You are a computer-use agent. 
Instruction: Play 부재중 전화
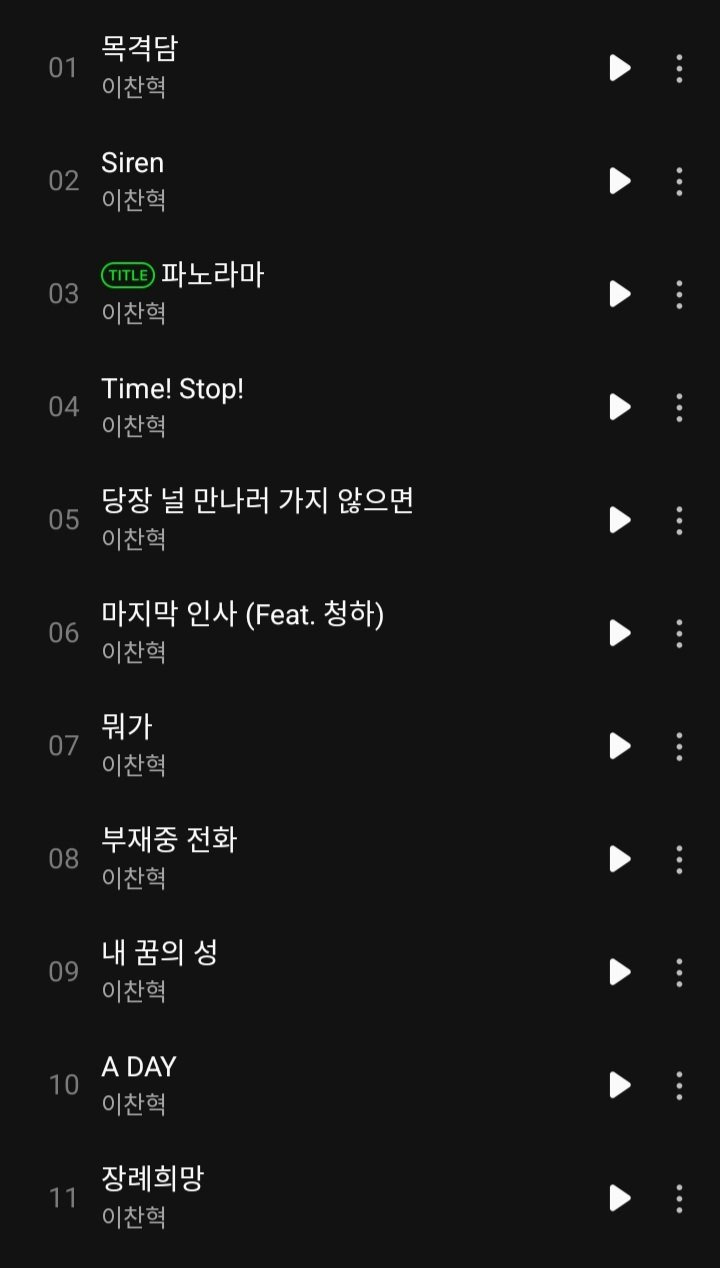620,859
